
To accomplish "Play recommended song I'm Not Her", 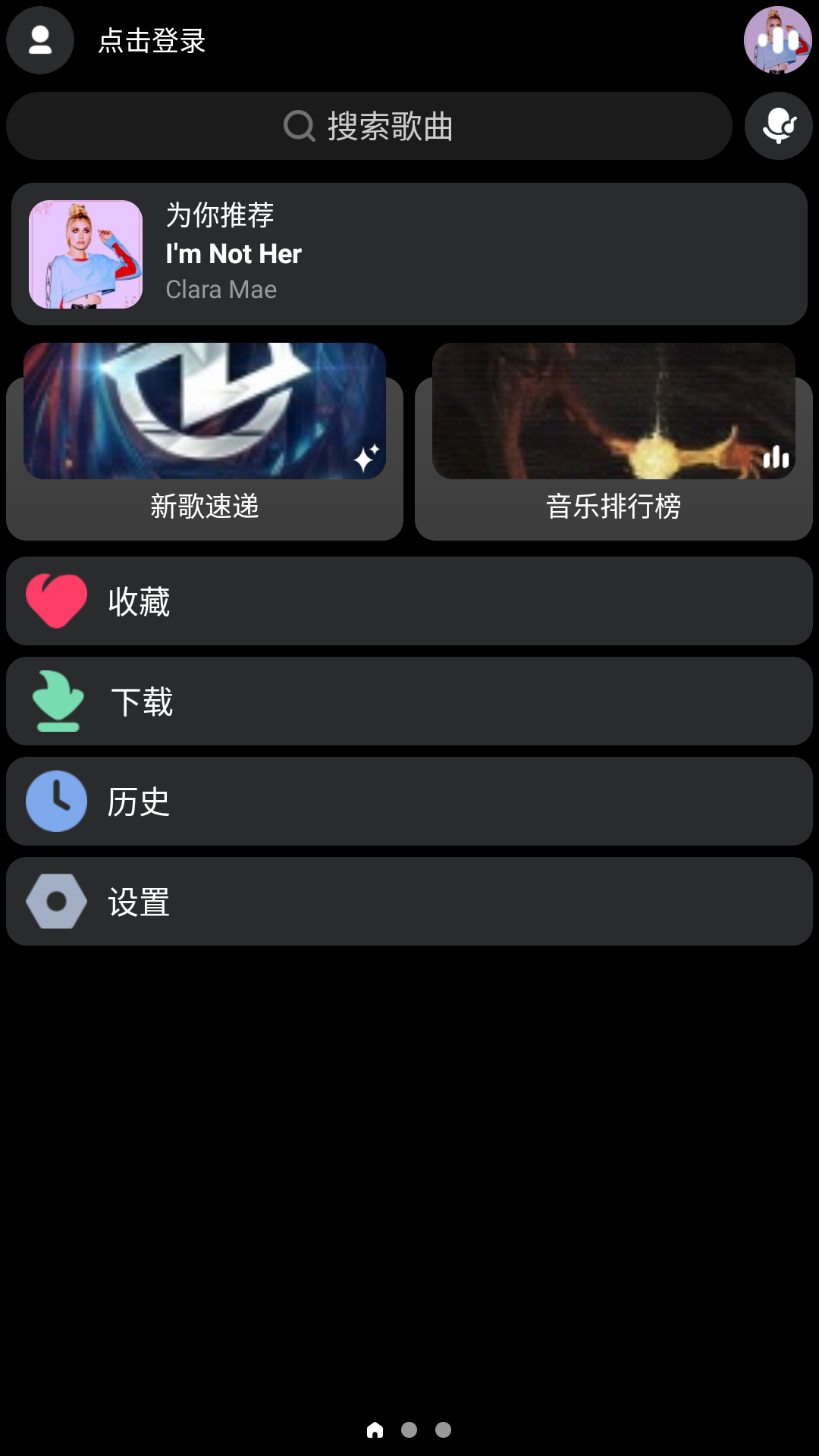I will point(409,254).
